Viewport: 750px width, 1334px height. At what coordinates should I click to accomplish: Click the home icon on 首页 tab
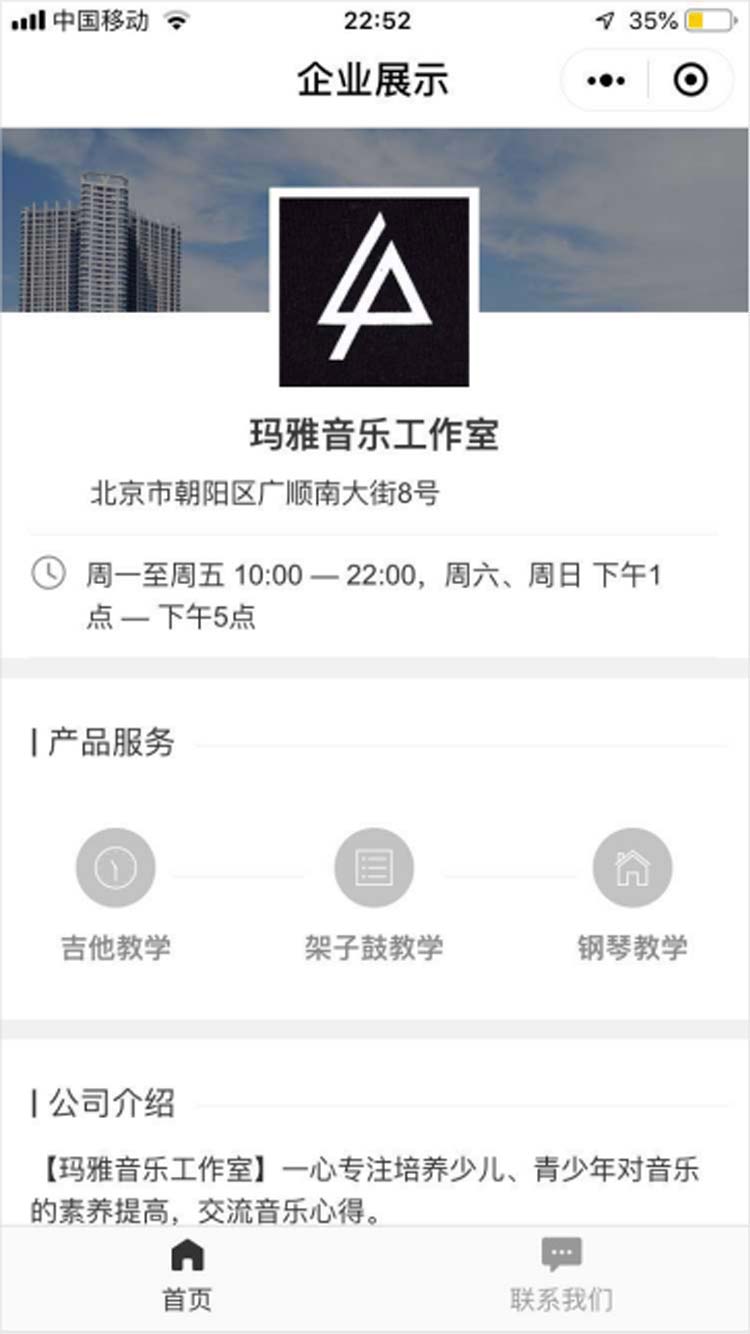click(187, 1254)
